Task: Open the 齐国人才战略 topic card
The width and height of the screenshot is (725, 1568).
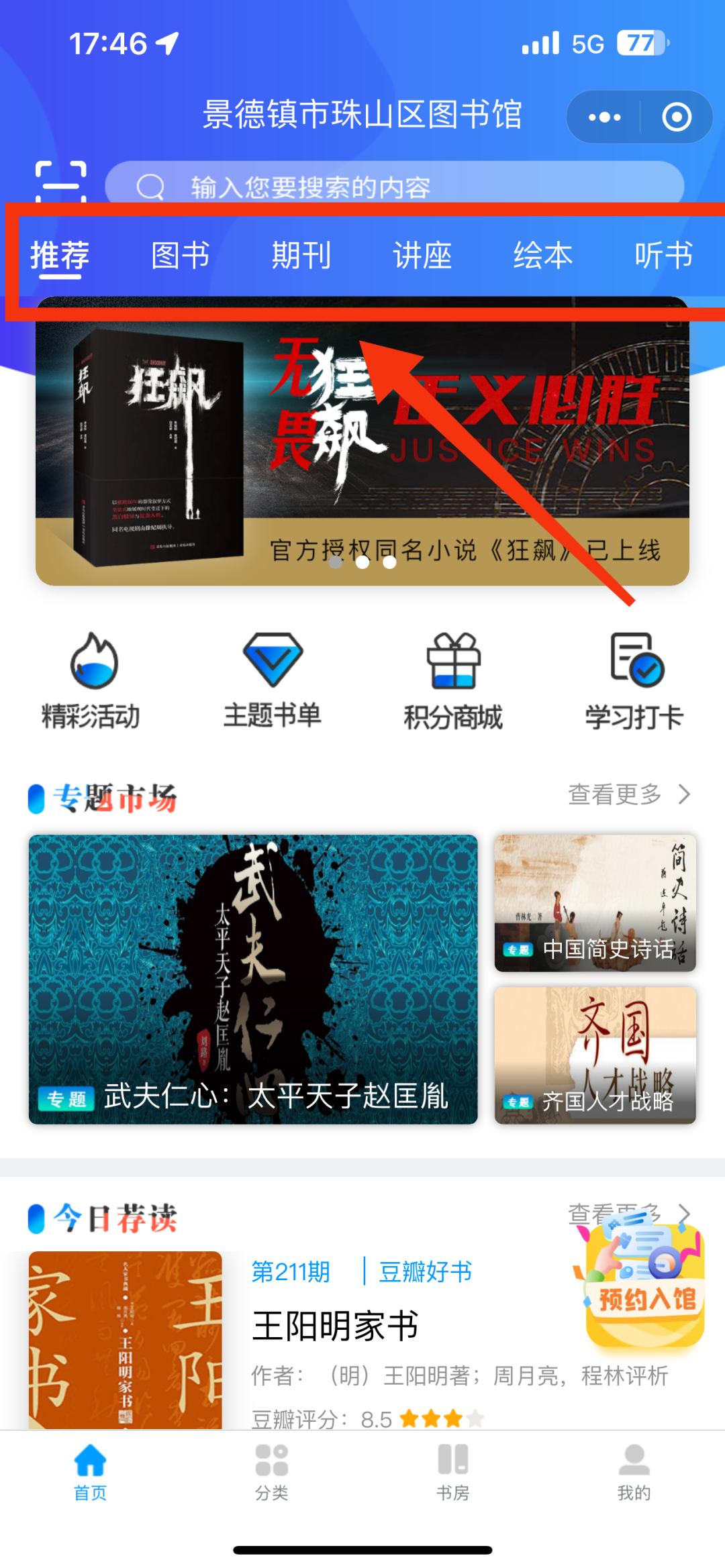Action: (x=595, y=1055)
